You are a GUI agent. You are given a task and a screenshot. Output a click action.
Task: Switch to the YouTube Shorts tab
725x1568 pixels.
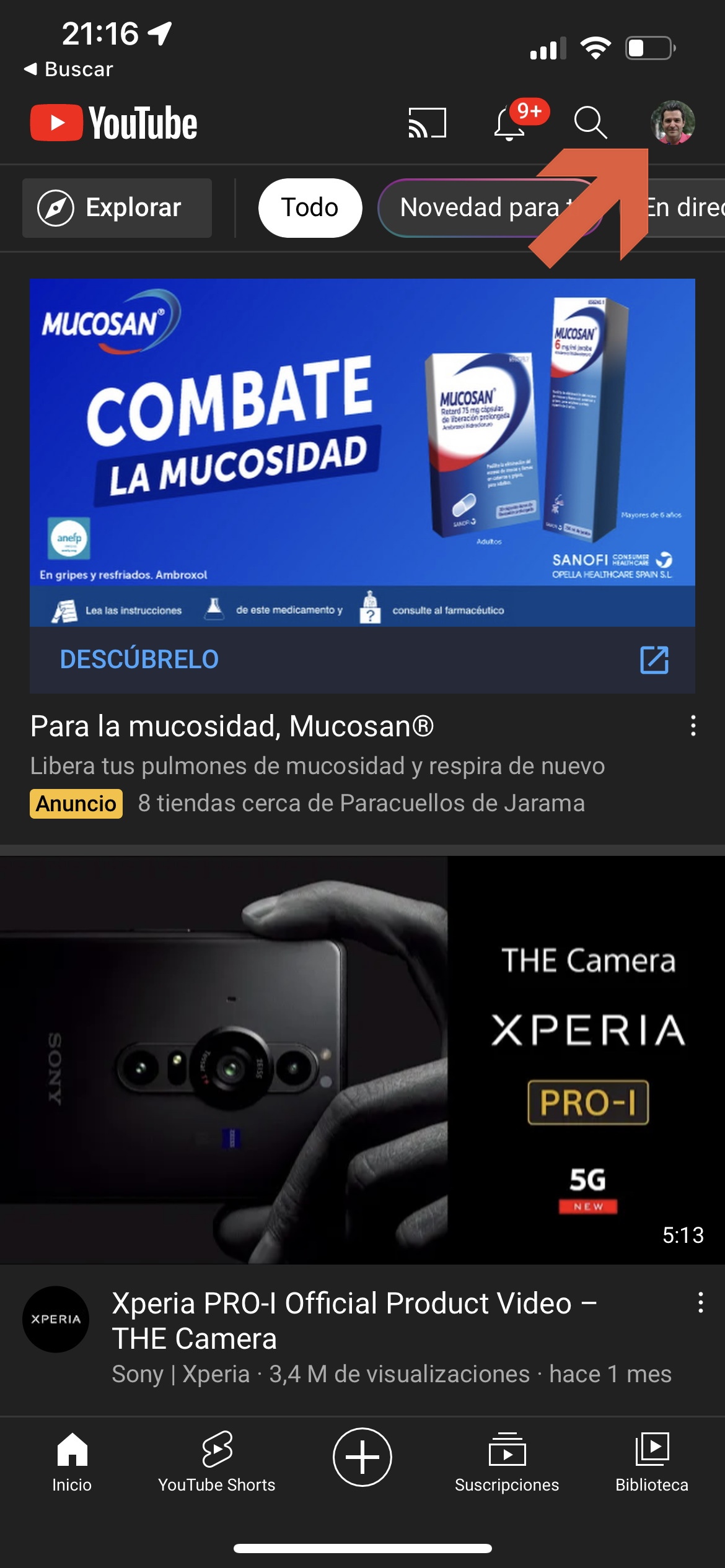217,1461
